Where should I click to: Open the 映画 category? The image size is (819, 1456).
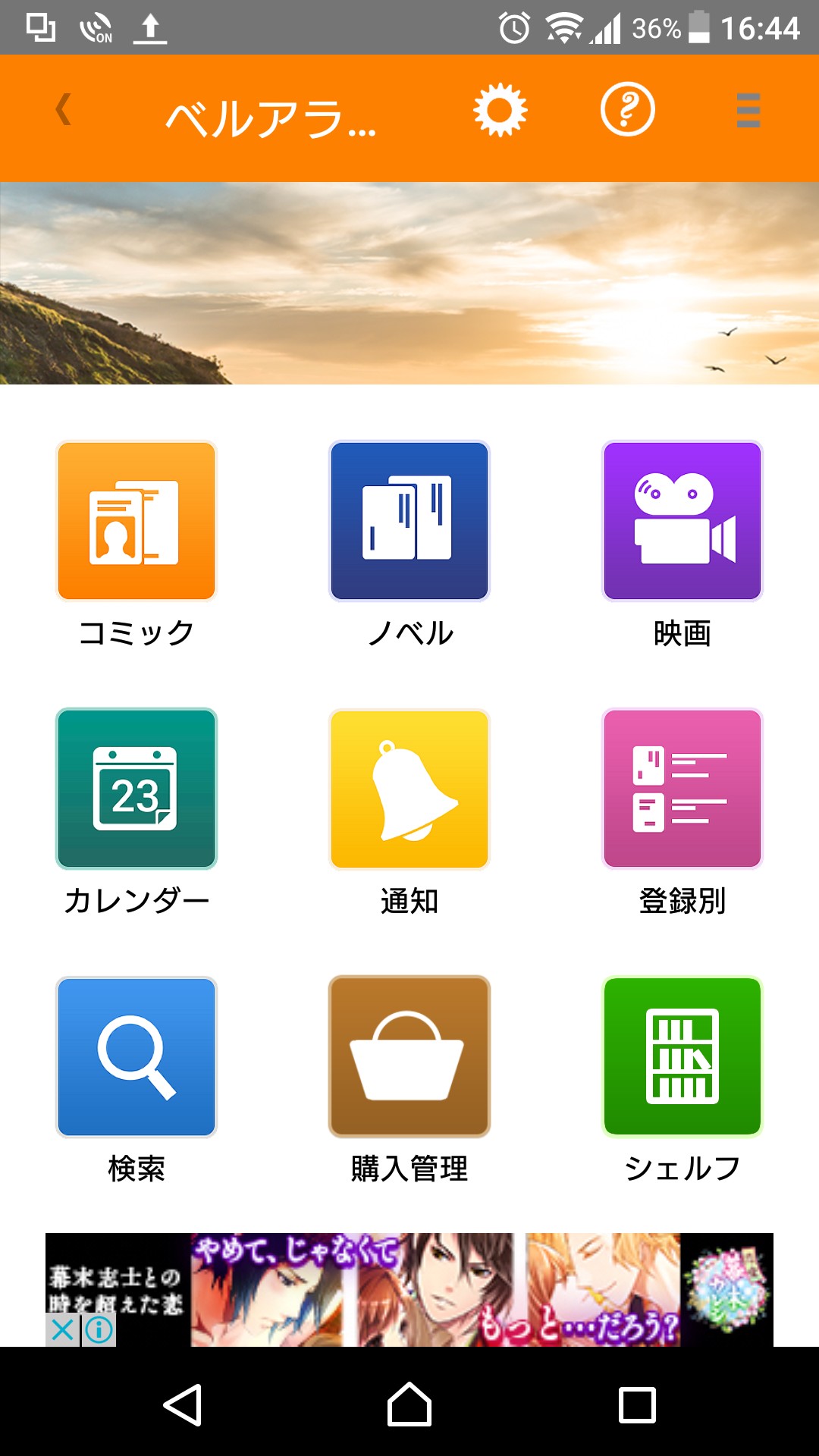[682, 522]
